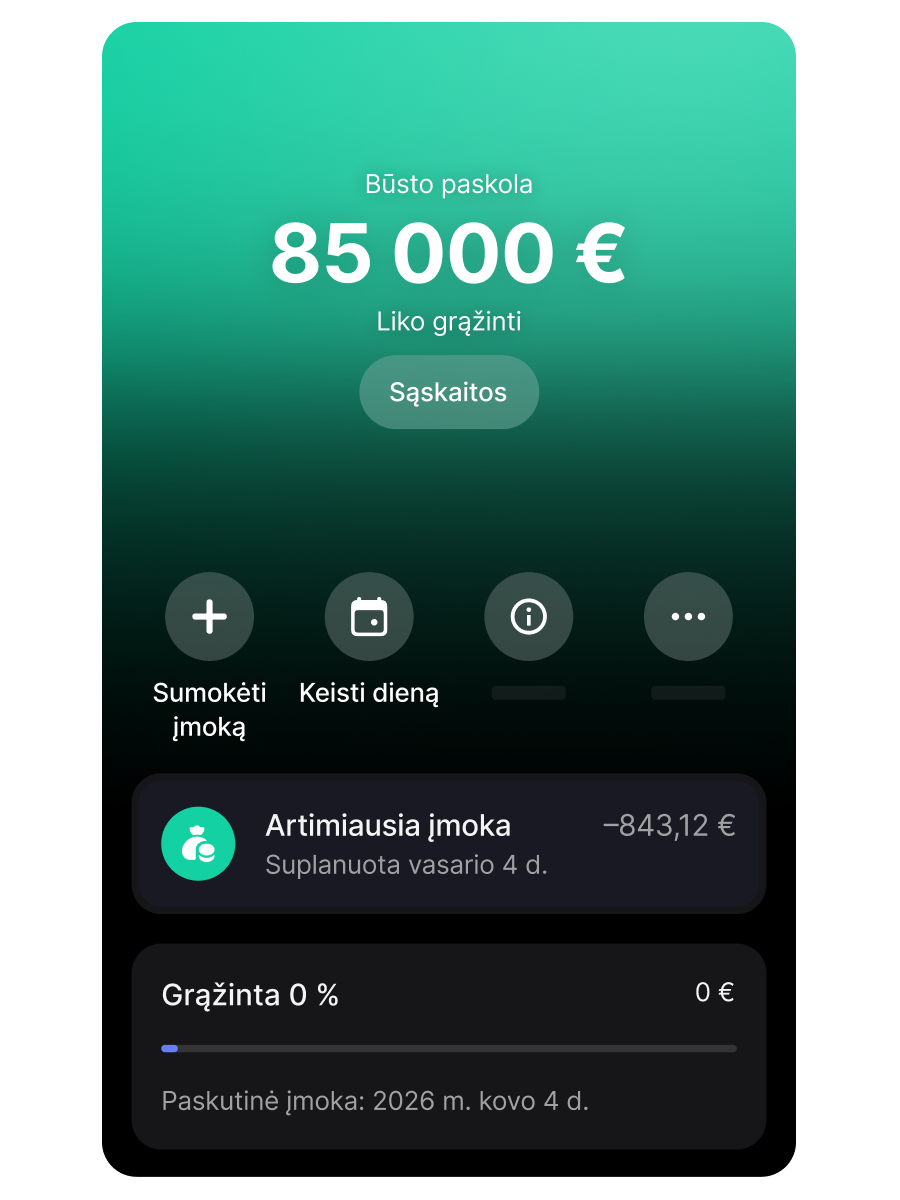Open the three-dot more options
900x1200 pixels.
(x=688, y=617)
